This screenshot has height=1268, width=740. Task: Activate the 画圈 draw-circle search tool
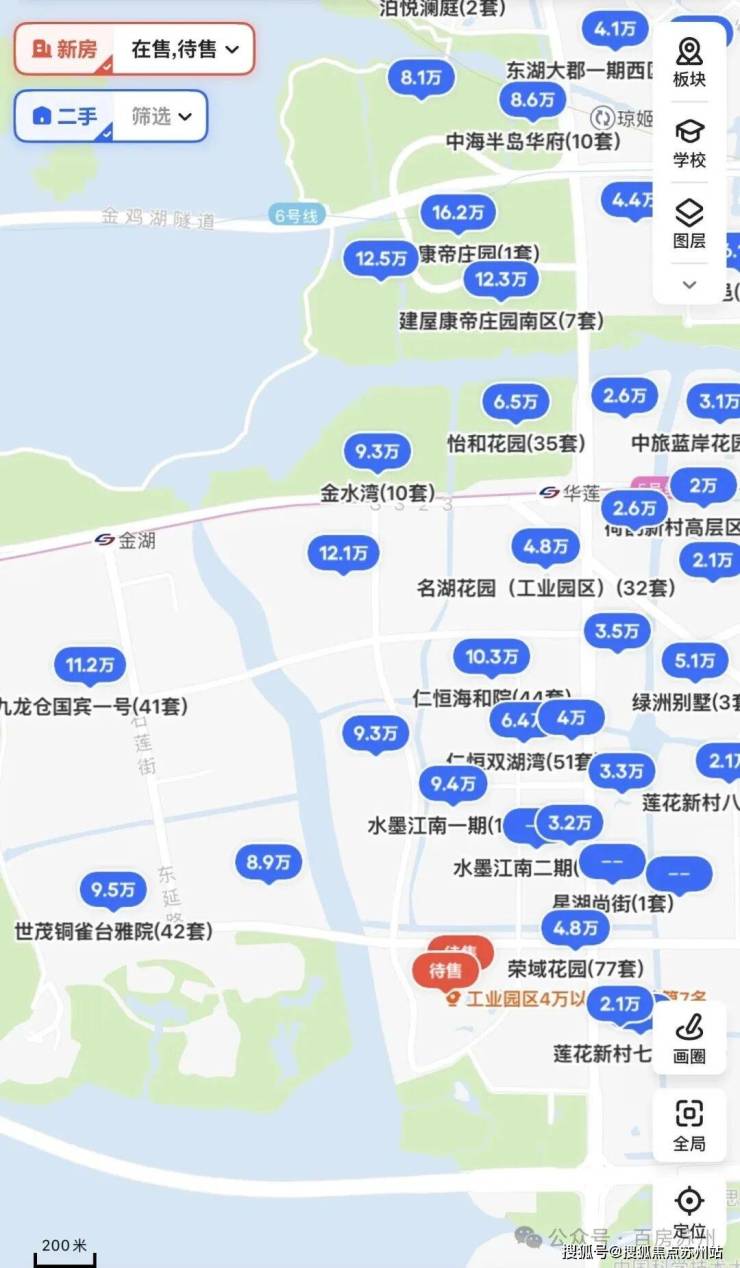point(689,1038)
